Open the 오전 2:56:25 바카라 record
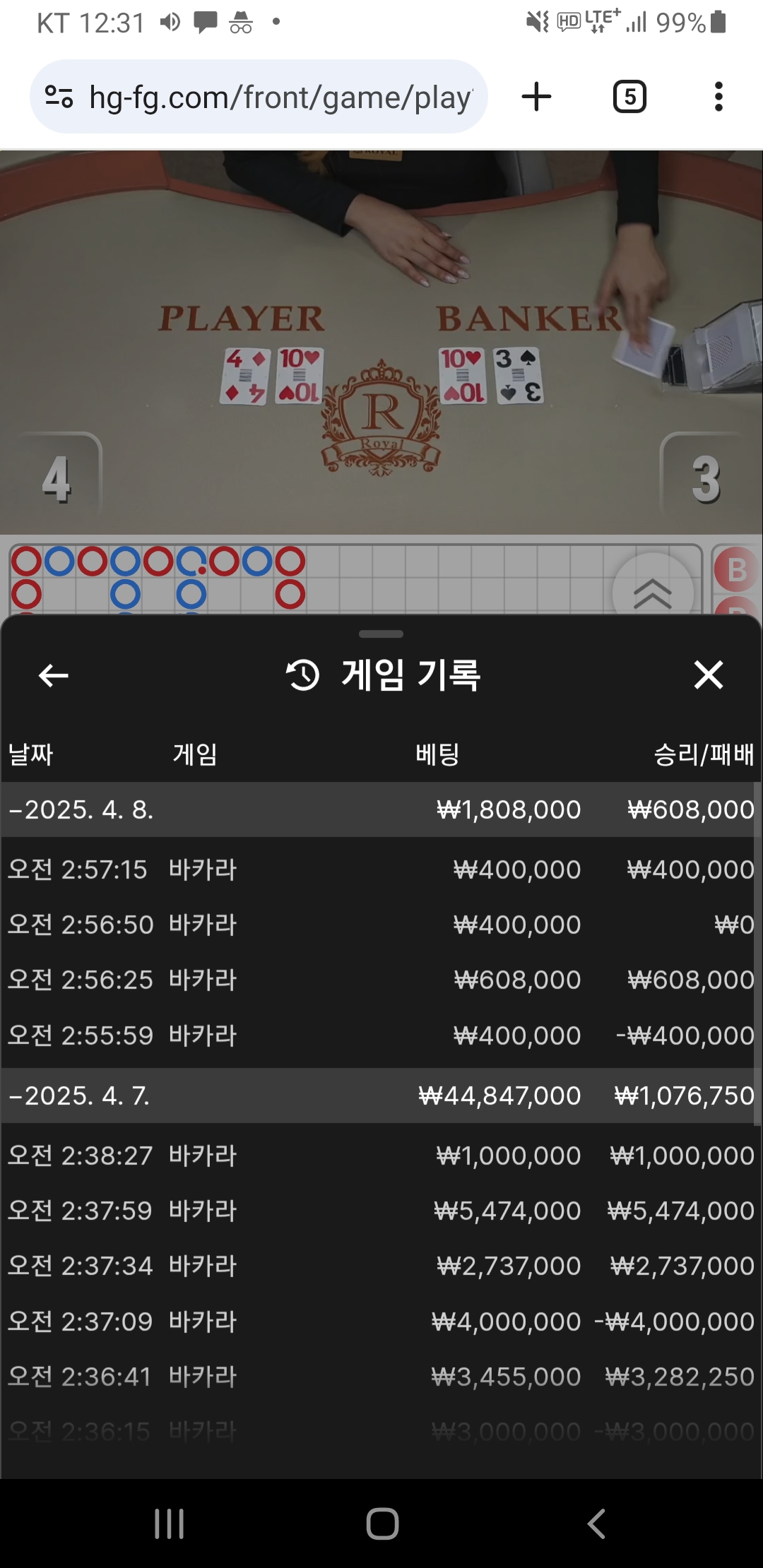763x1568 pixels. tap(380, 980)
